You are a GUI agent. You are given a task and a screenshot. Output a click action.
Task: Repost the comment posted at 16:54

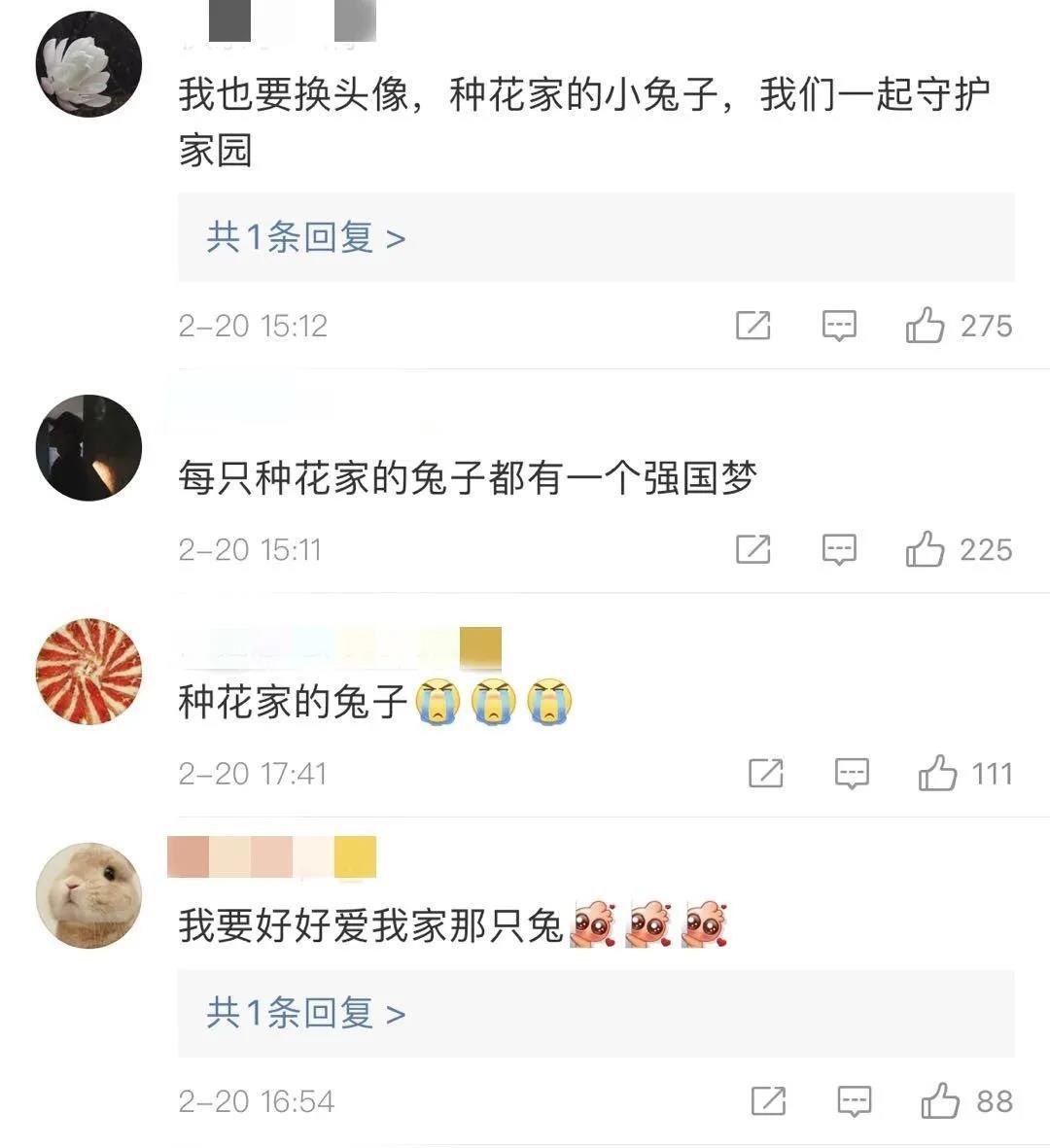pos(769,1101)
